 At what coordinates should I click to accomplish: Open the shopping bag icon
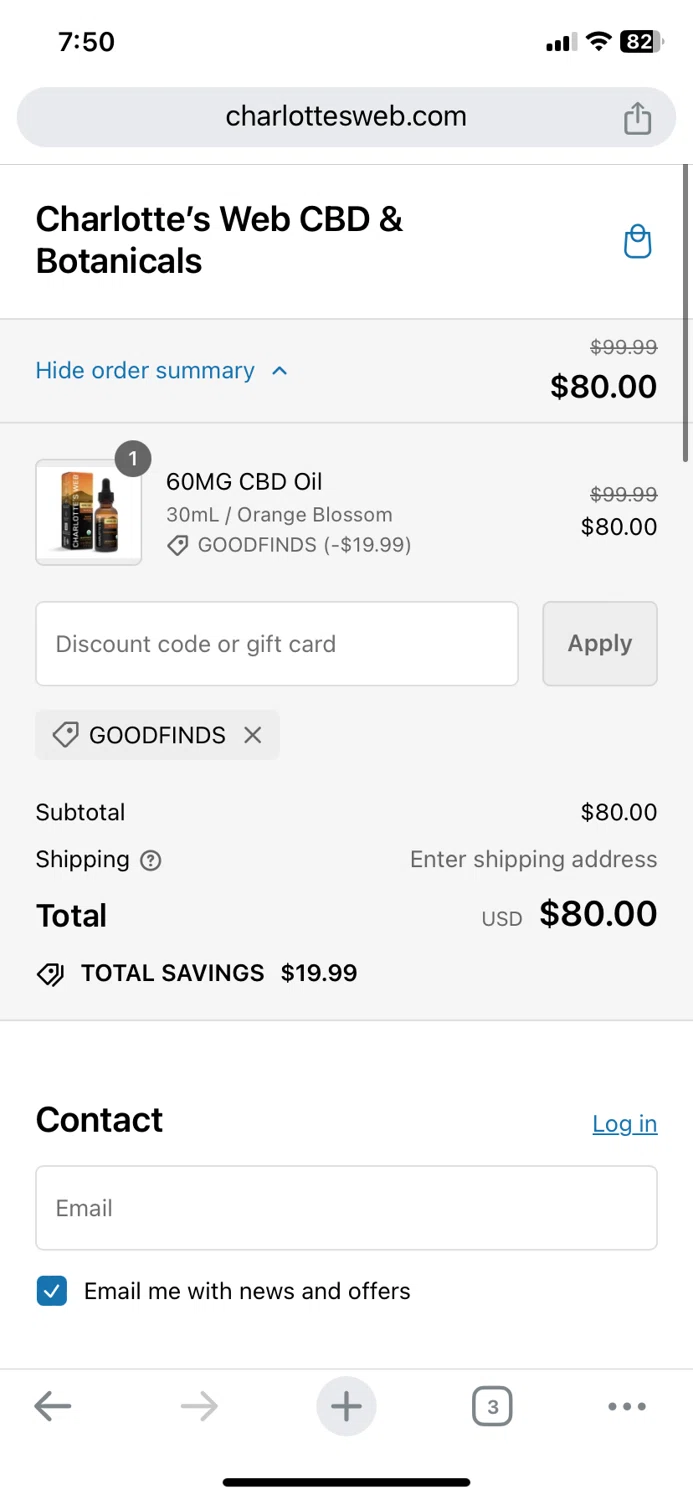(637, 242)
